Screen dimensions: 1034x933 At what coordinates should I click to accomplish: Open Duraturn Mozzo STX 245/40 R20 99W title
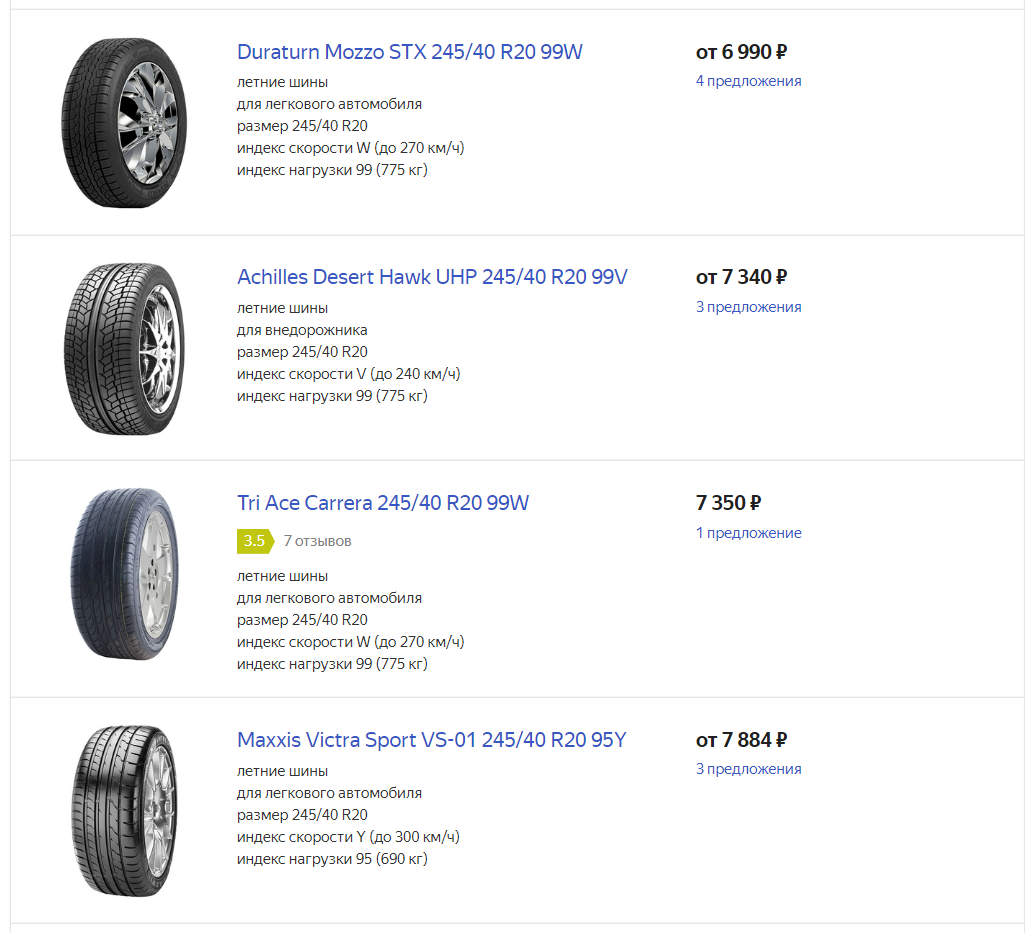click(x=409, y=52)
